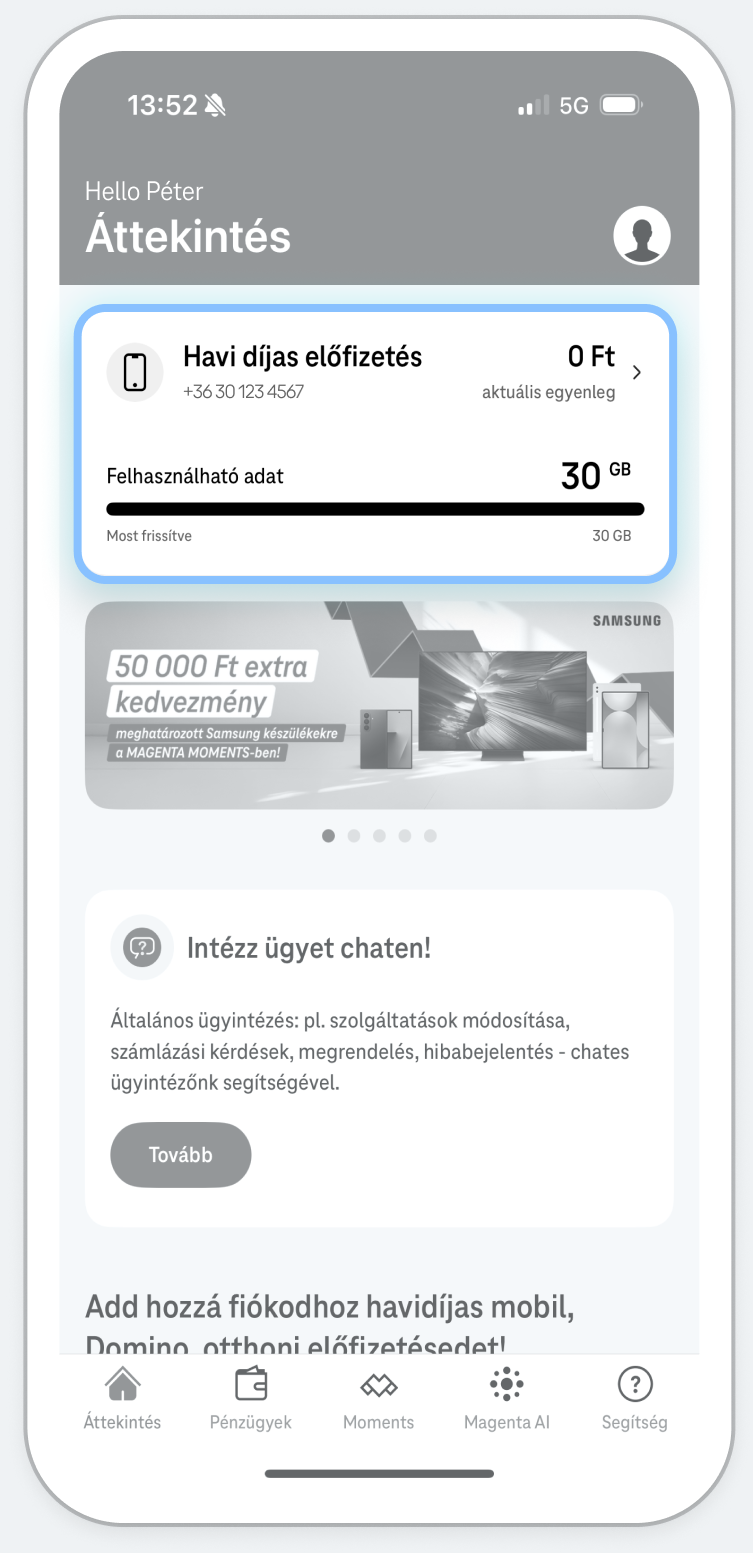
Task: Select the Pénzügyek wallet icon
Action: pyautogui.click(x=250, y=1384)
